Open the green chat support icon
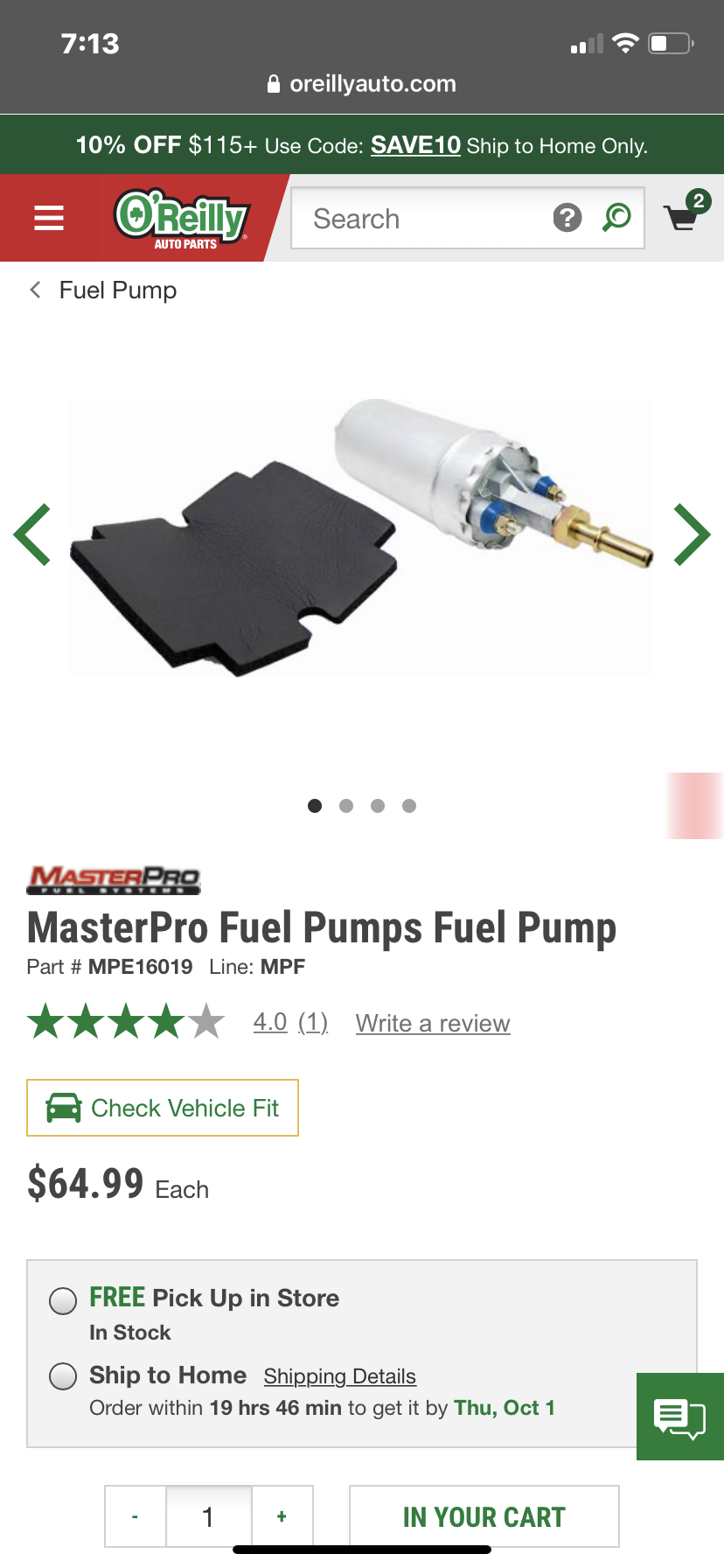The height and width of the screenshot is (1568, 724). point(680,1416)
